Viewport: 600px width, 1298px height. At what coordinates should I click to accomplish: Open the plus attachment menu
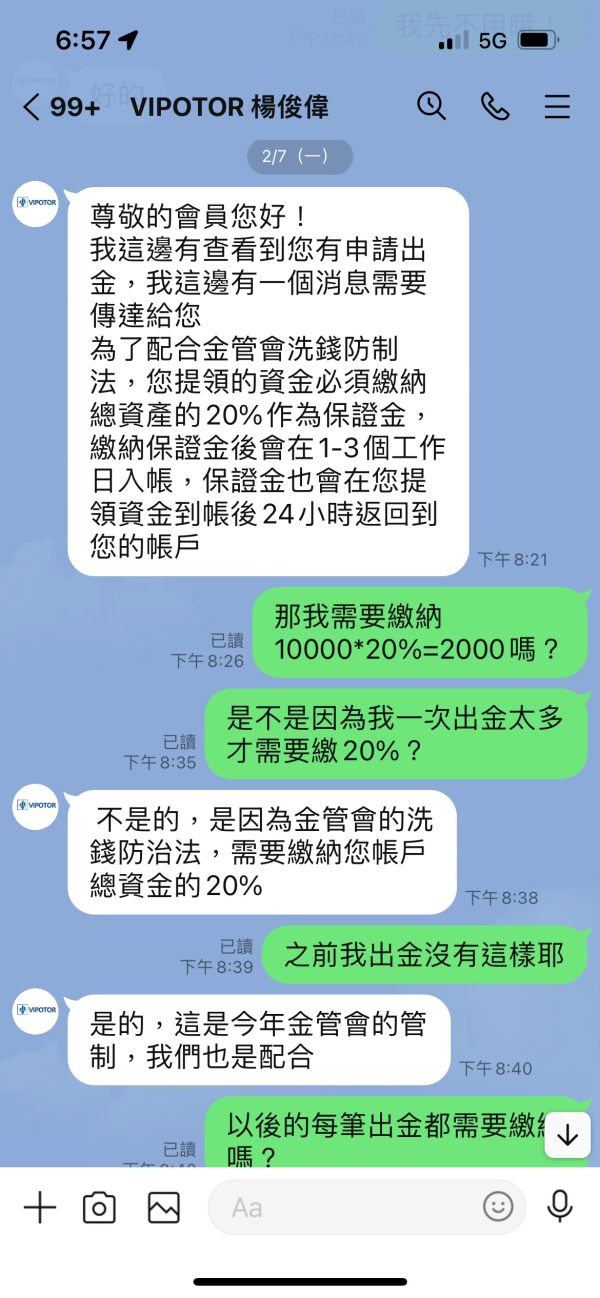click(40, 1207)
